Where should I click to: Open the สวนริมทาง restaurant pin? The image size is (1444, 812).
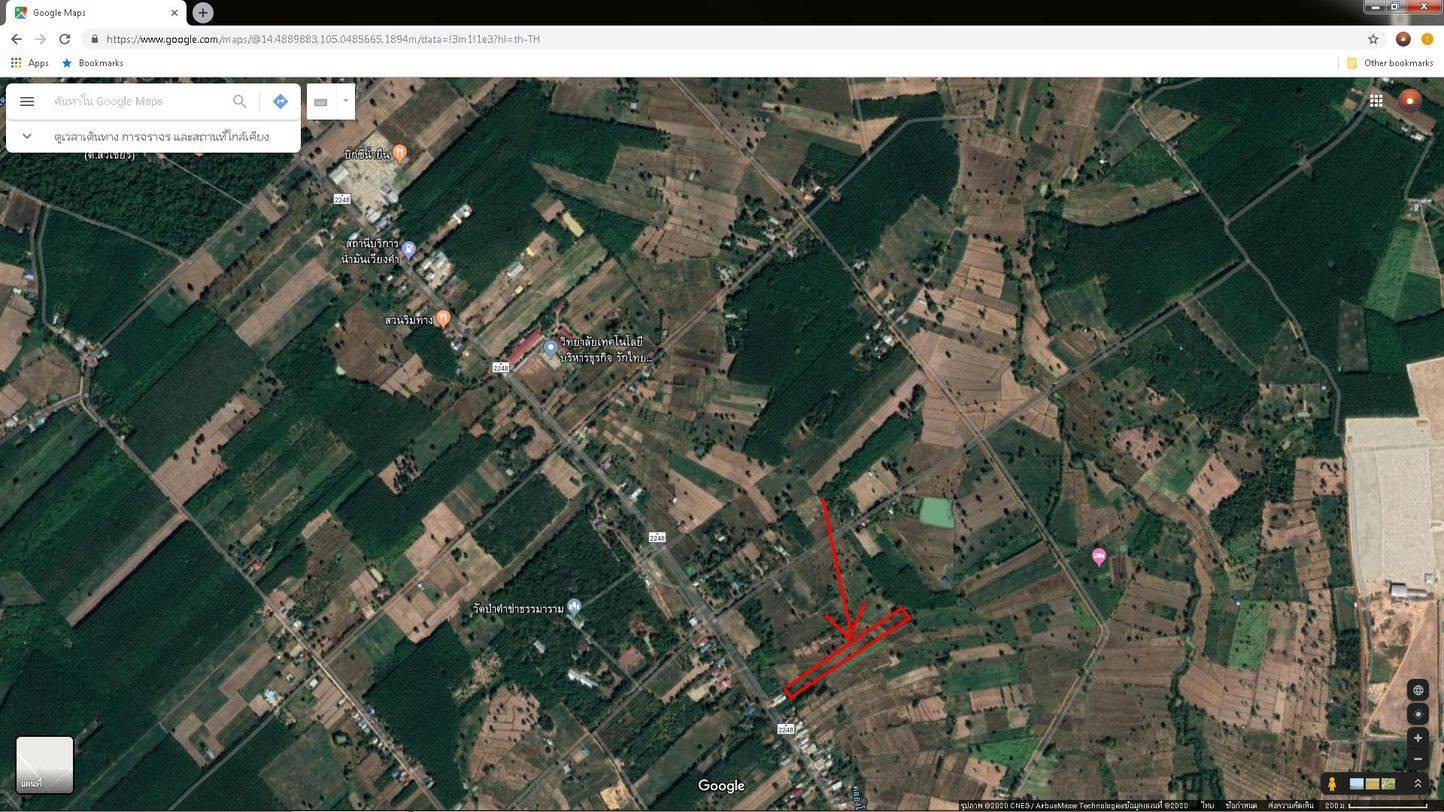click(443, 318)
